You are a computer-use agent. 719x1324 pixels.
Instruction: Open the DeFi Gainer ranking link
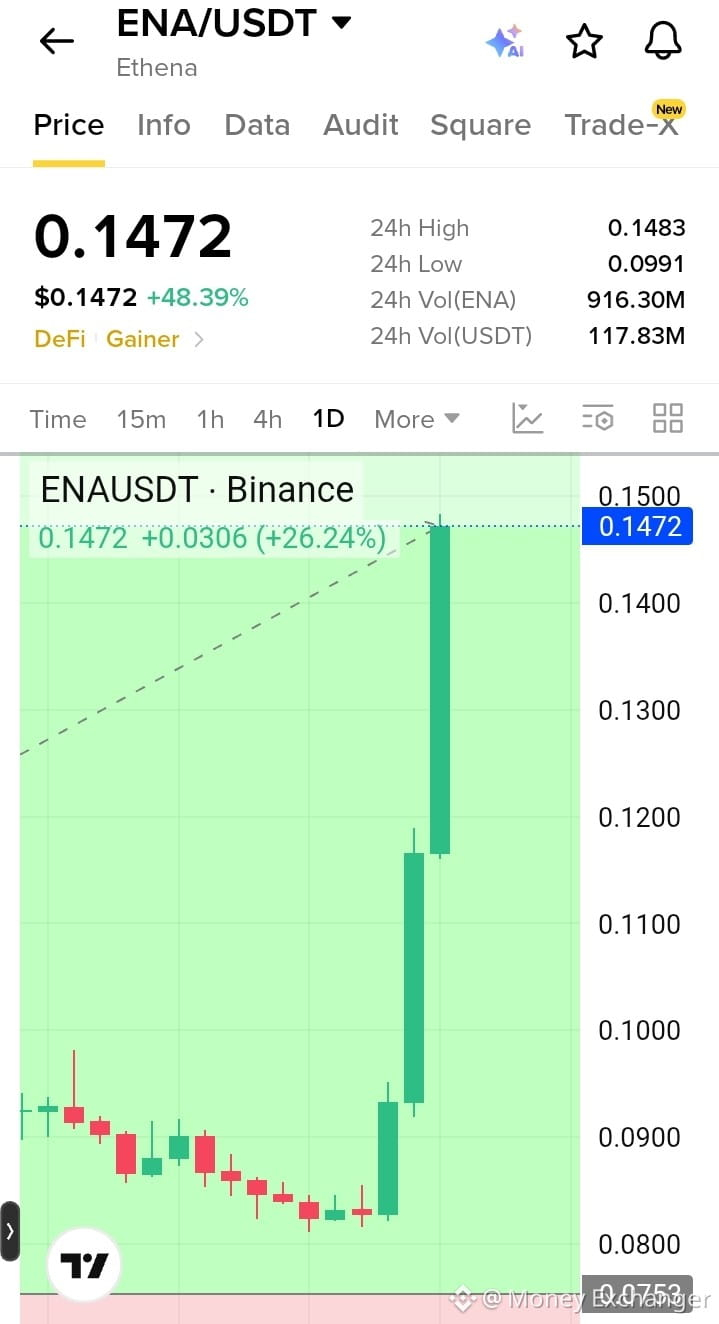(x=120, y=339)
